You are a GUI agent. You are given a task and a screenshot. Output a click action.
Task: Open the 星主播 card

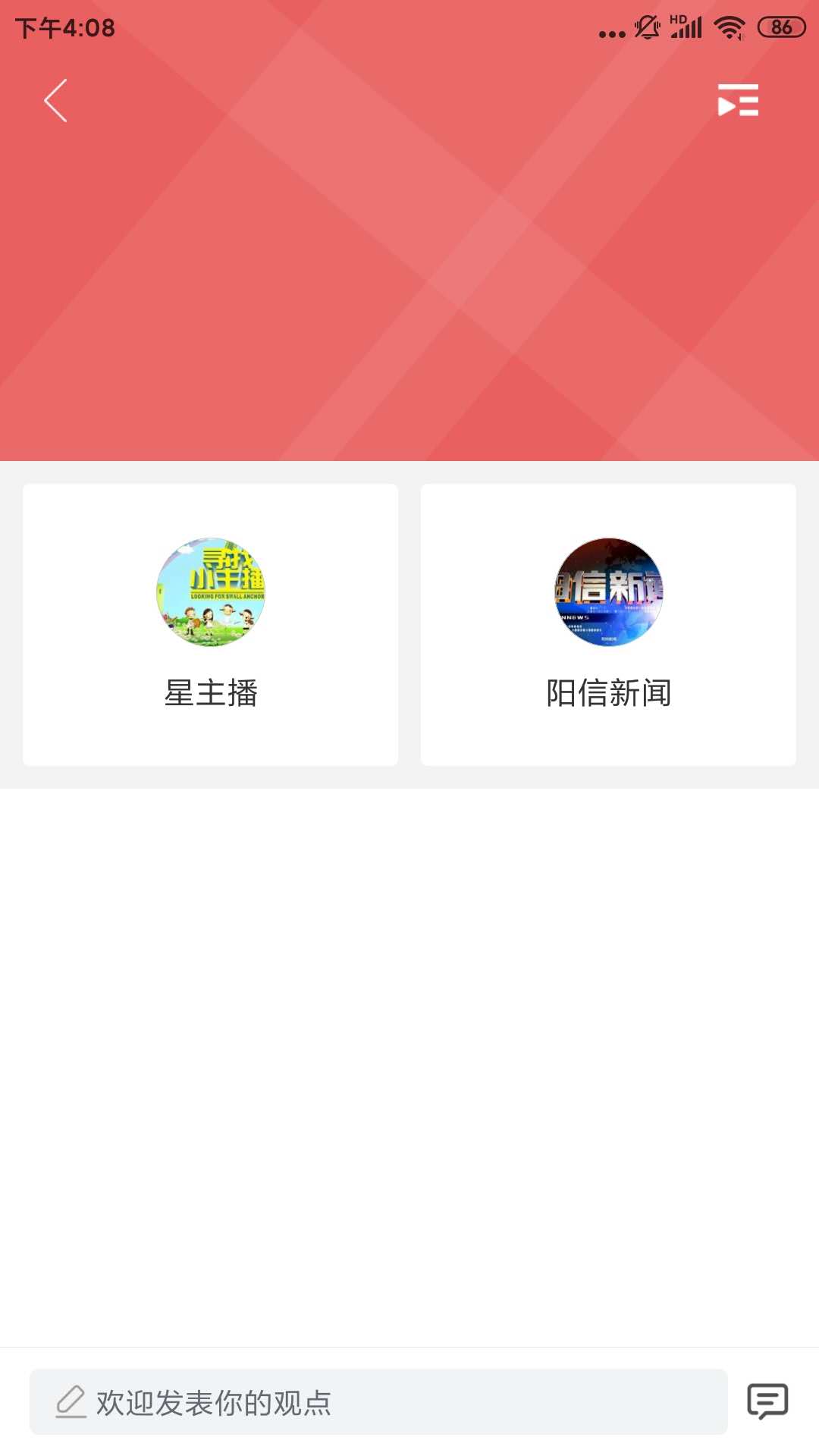pos(211,624)
